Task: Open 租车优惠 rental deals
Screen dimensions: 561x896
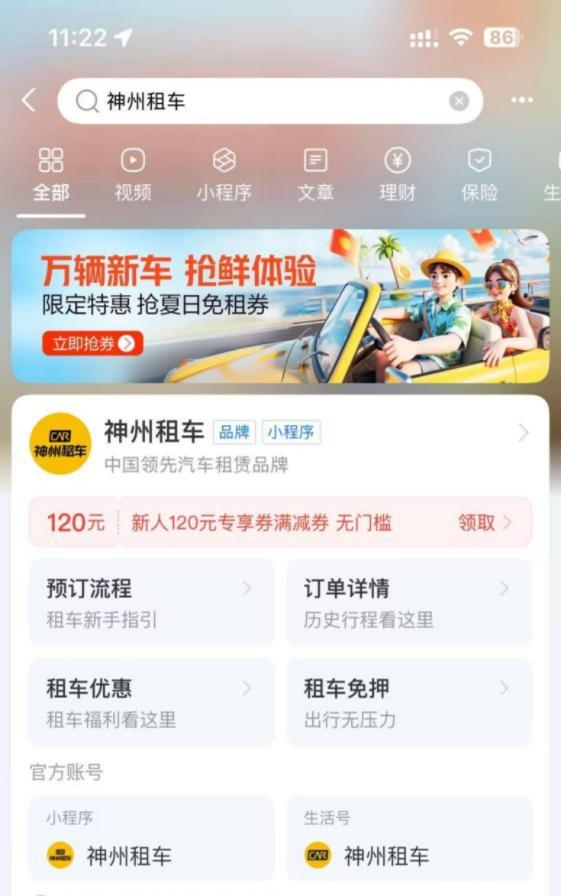Action: 151,702
